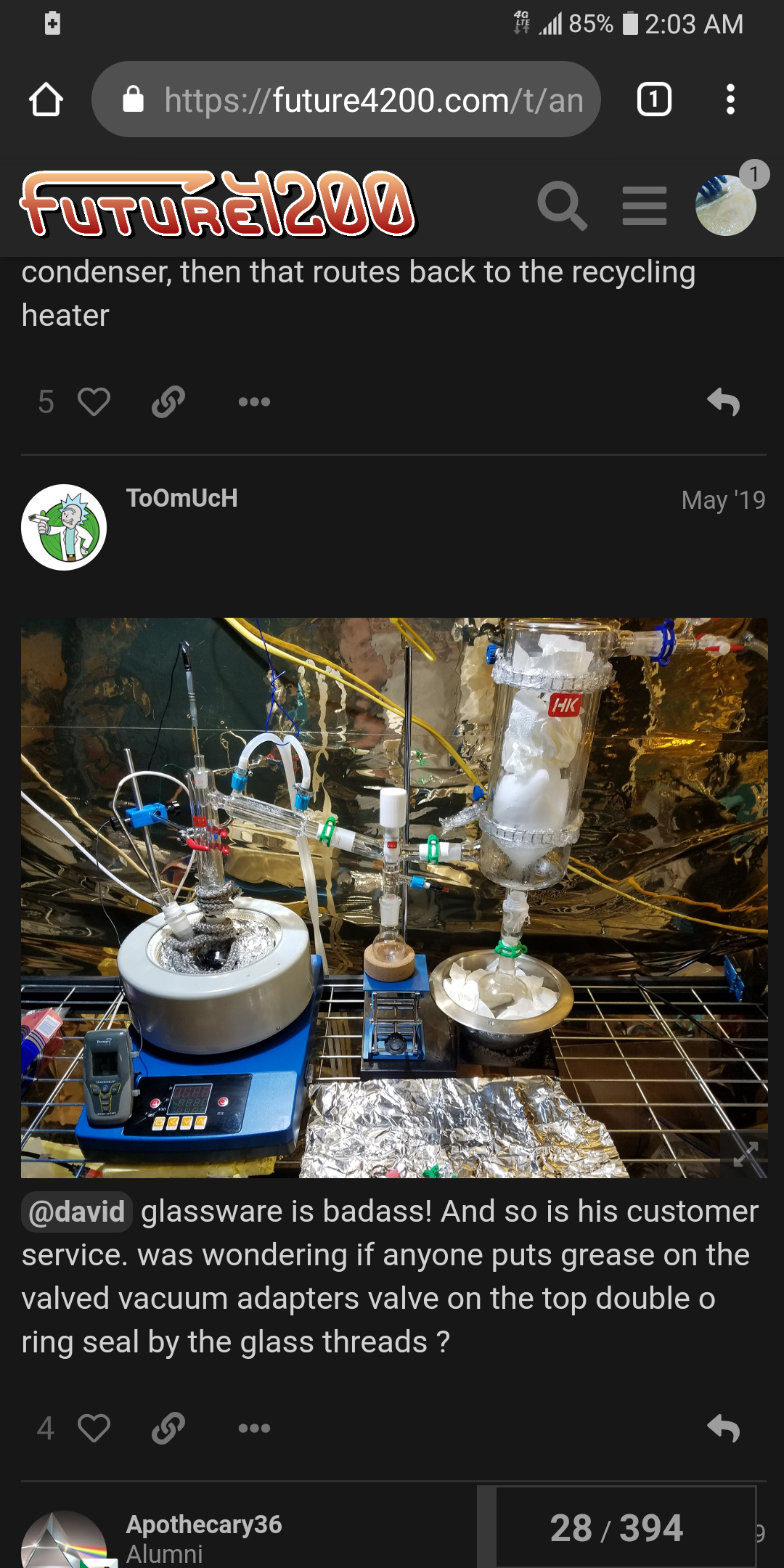Reply to ToOmUcH's post

724,1428
